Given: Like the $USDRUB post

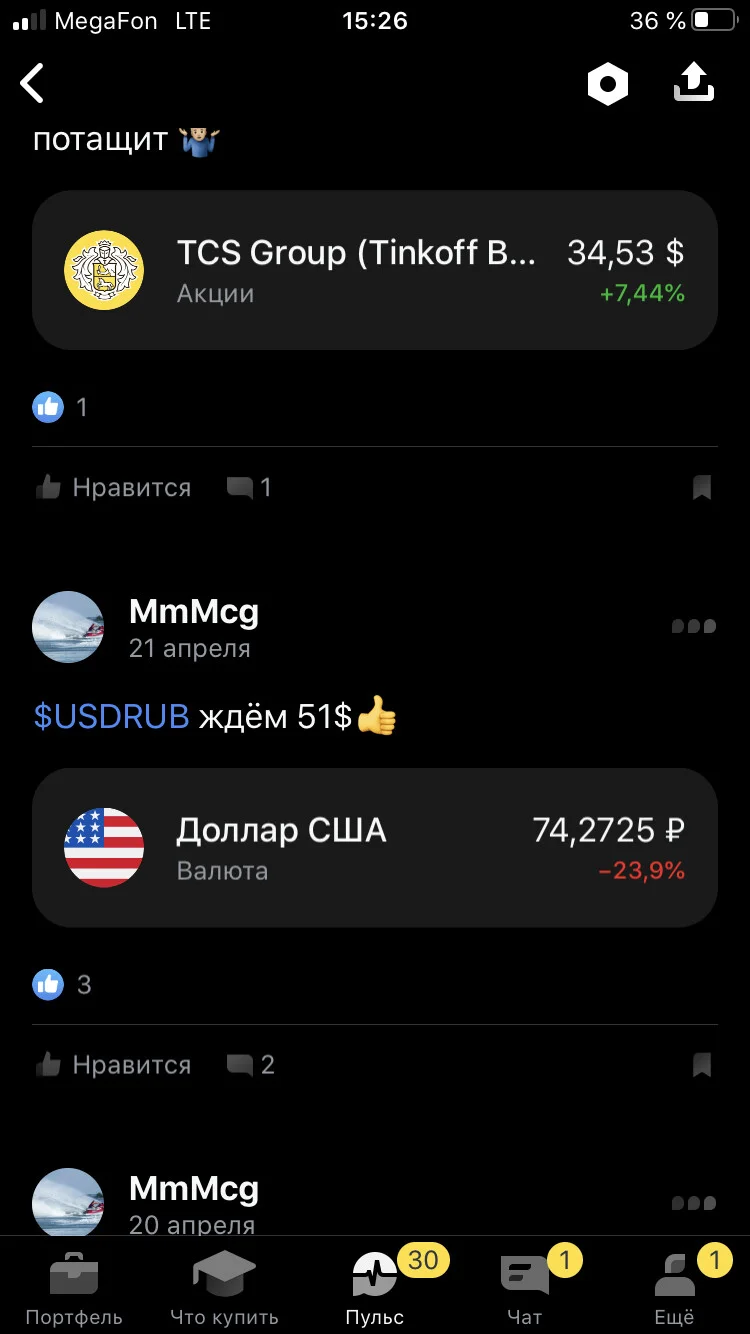Looking at the screenshot, I should [112, 1066].
